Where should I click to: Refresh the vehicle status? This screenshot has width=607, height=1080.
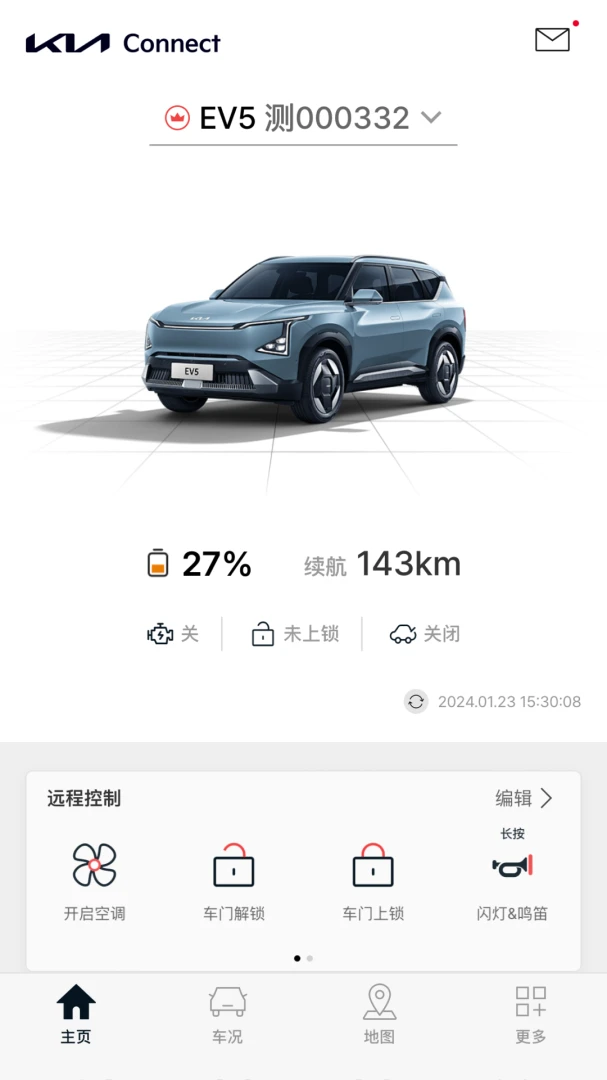[x=416, y=701]
